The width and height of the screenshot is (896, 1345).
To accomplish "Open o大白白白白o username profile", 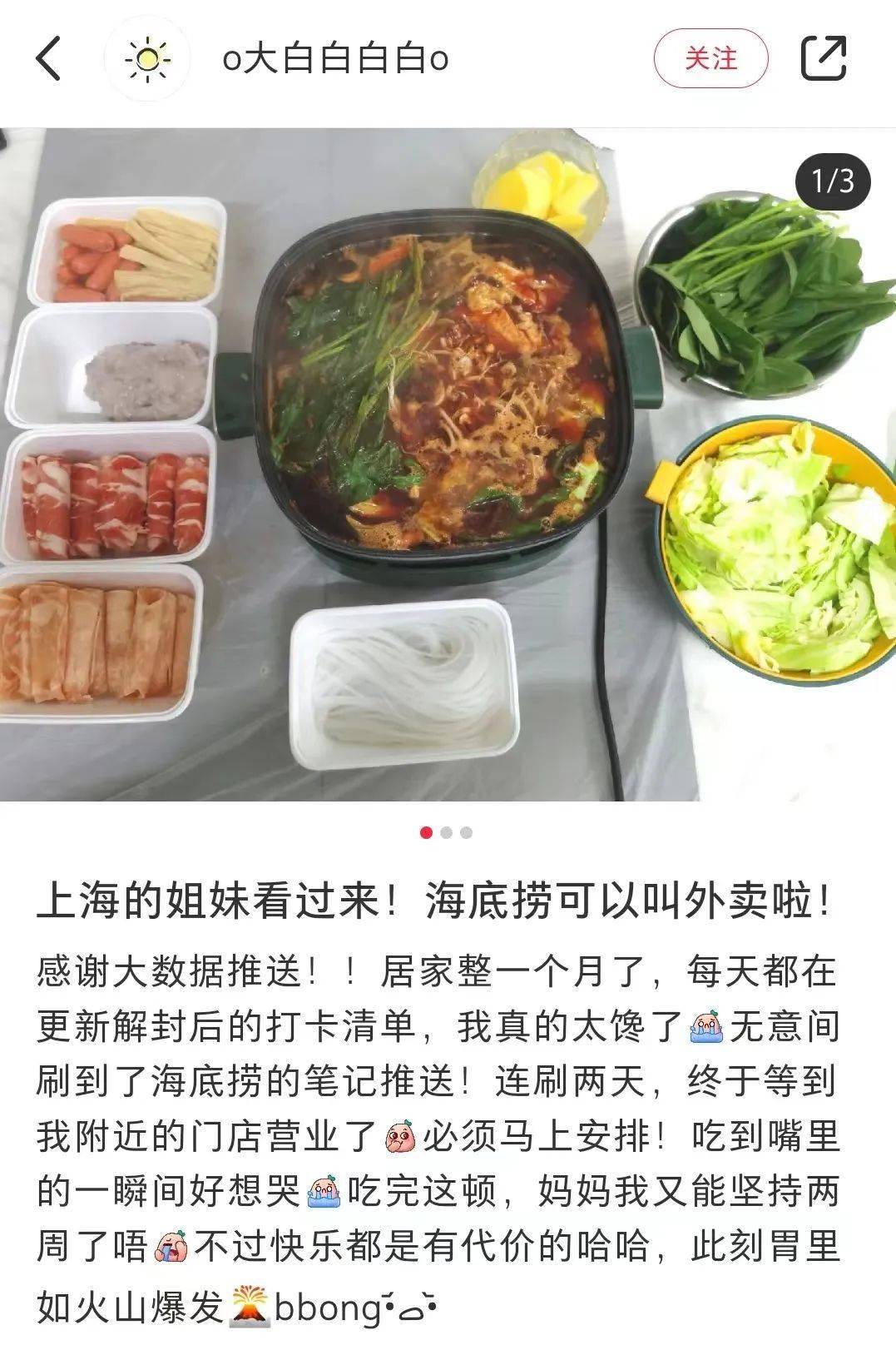I will [x=335, y=59].
